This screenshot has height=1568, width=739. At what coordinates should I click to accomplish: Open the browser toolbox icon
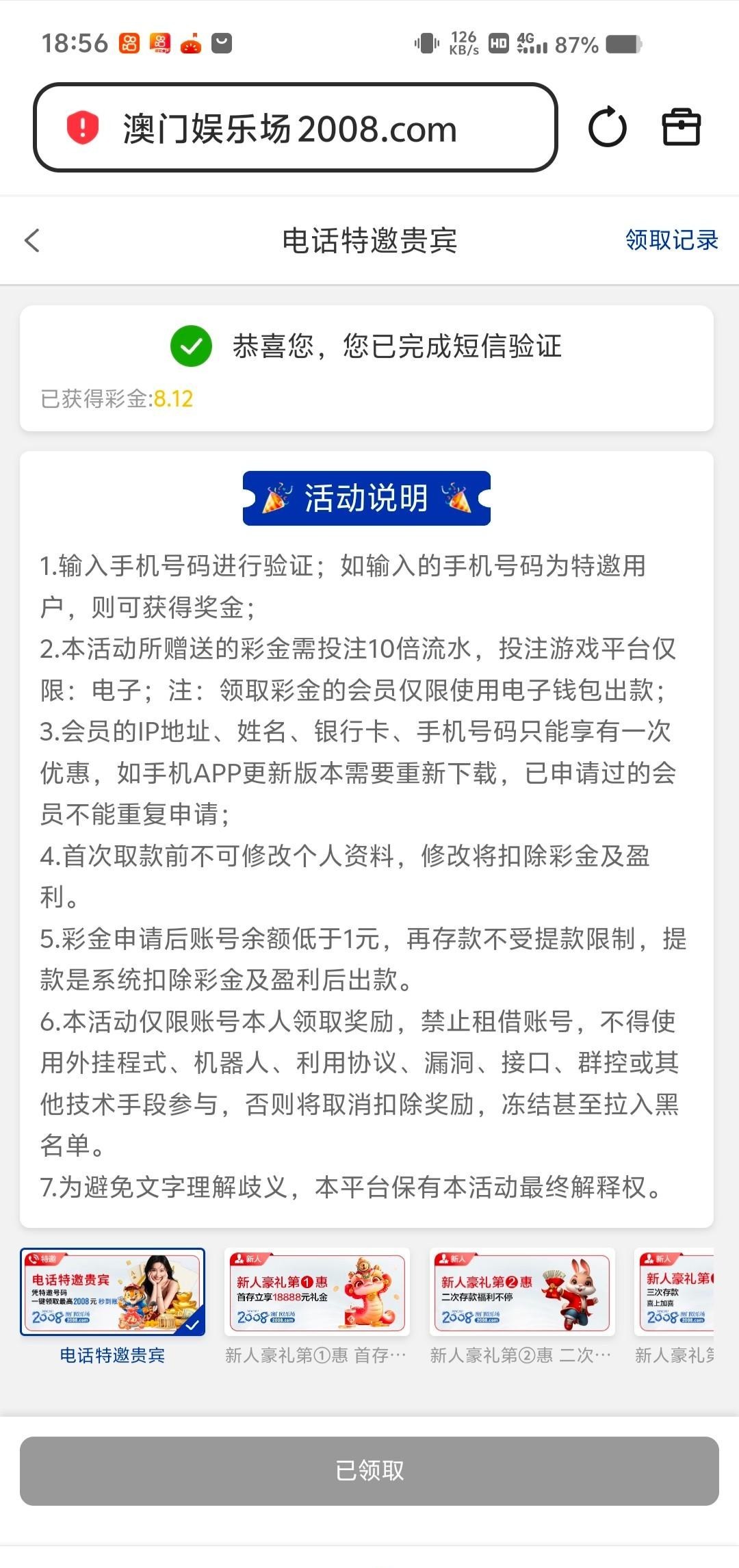pos(681,127)
